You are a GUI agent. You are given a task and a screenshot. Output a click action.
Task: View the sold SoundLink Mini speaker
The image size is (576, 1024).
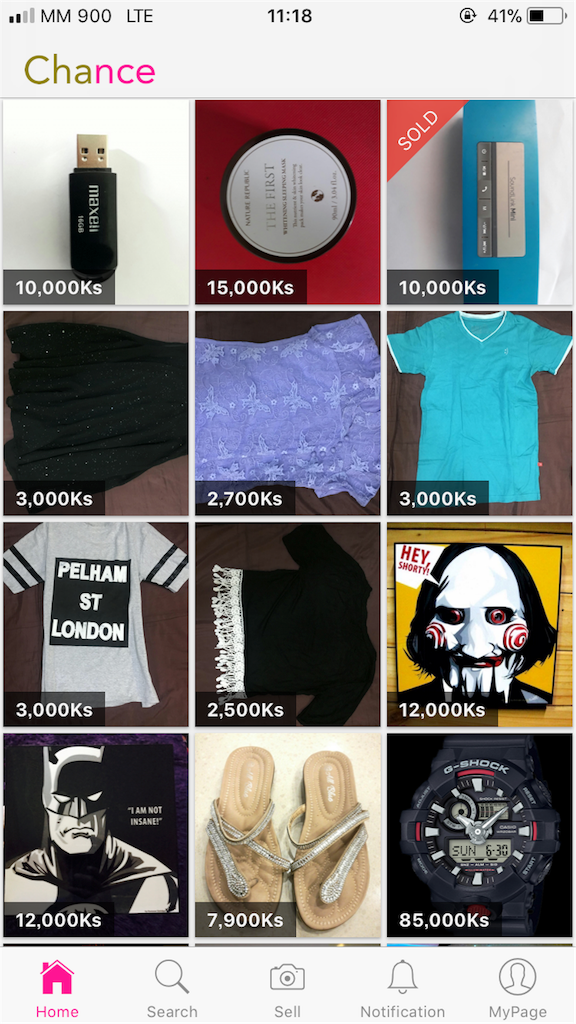click(x=479, y=202)
